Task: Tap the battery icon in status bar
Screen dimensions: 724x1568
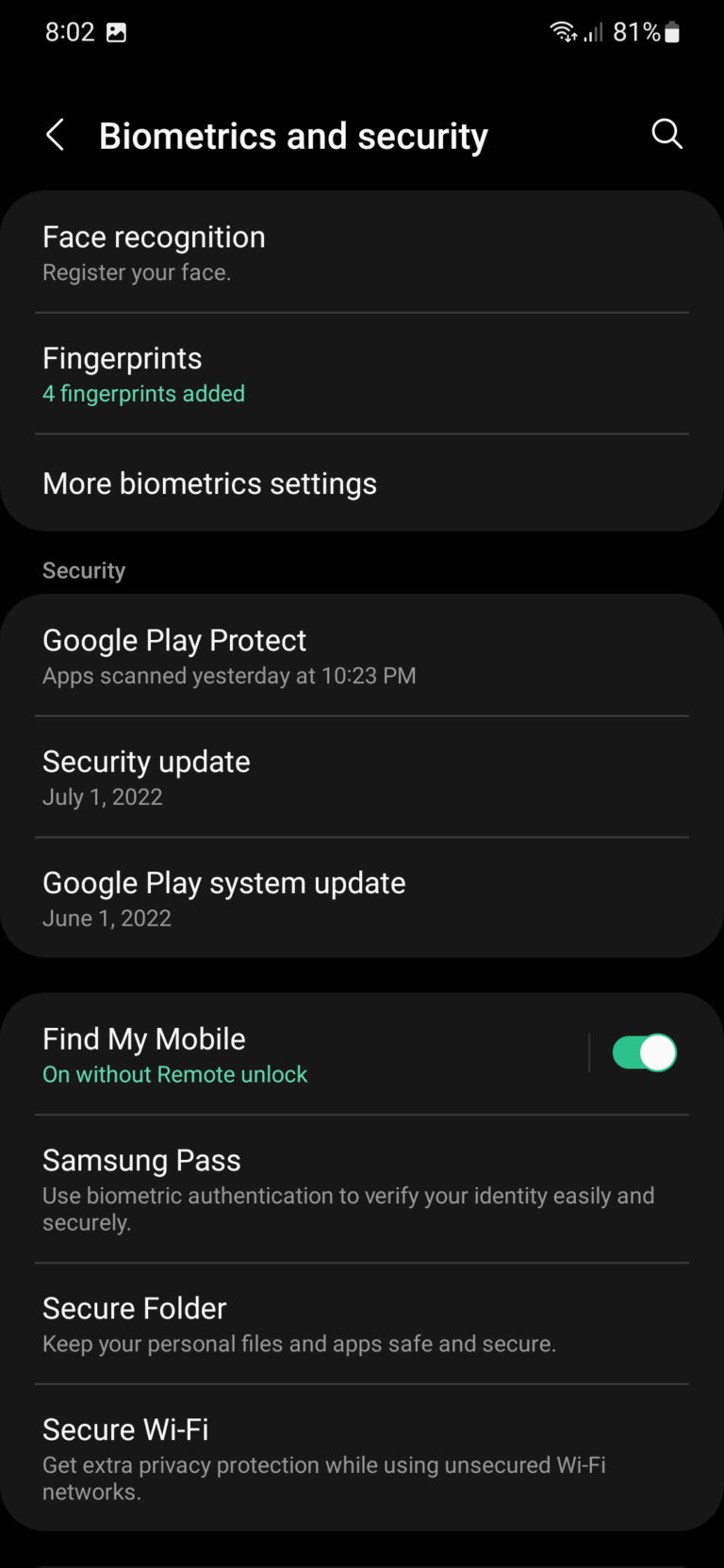Action: pyautogui.click(x=670, y=31)
